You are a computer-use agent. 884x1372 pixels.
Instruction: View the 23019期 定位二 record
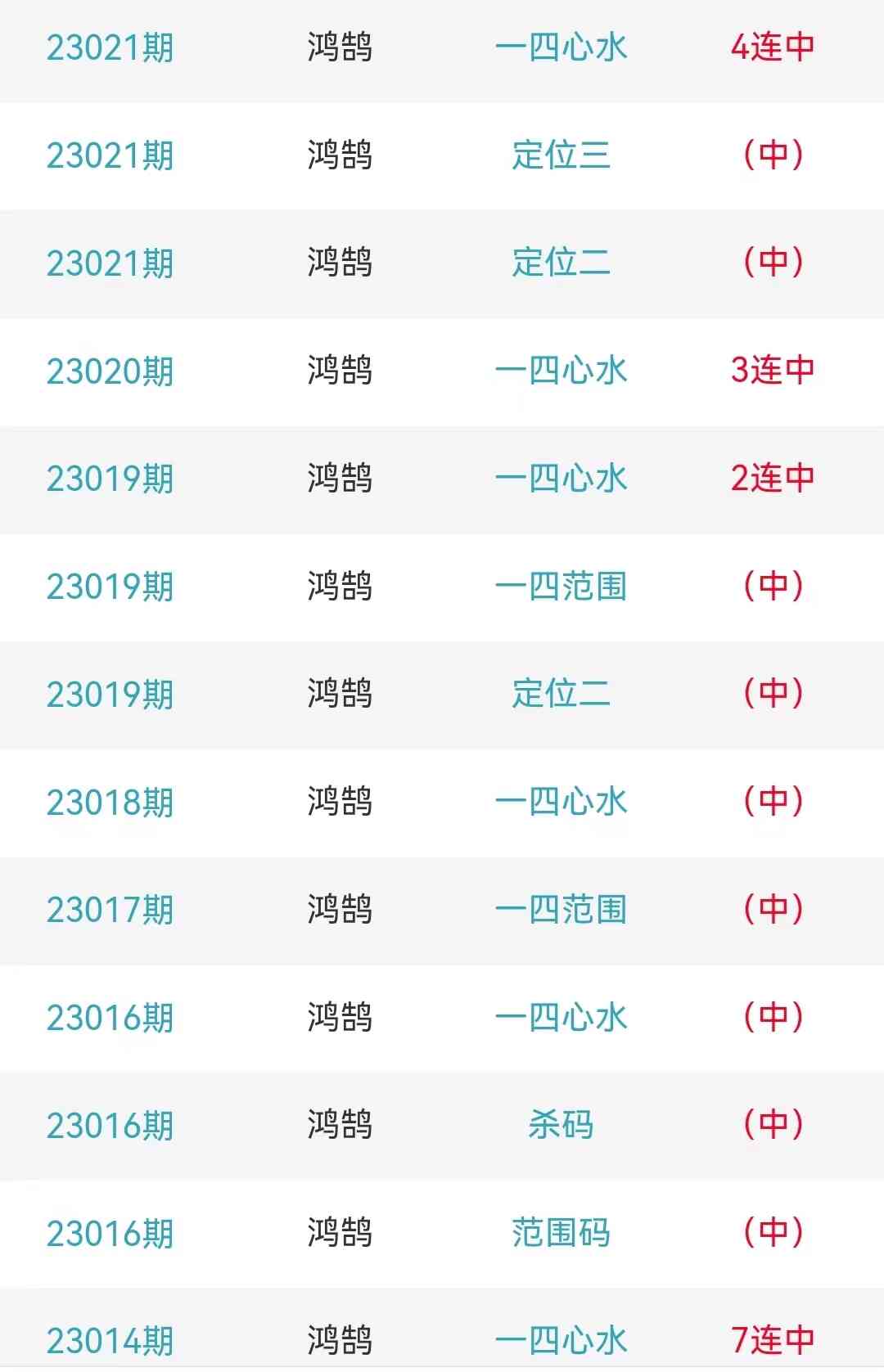[561, 695]
